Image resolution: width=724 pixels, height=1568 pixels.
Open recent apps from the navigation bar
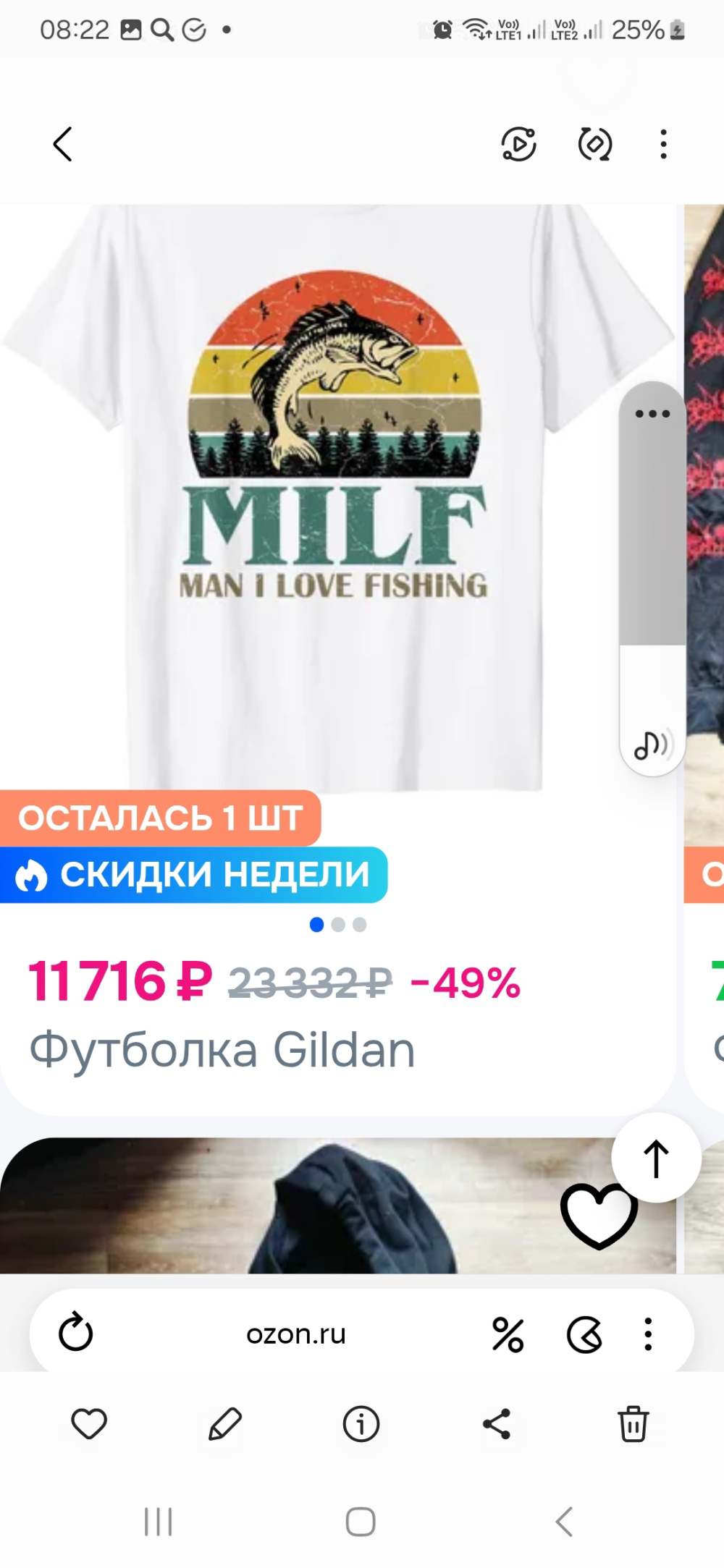(158, 1521)
